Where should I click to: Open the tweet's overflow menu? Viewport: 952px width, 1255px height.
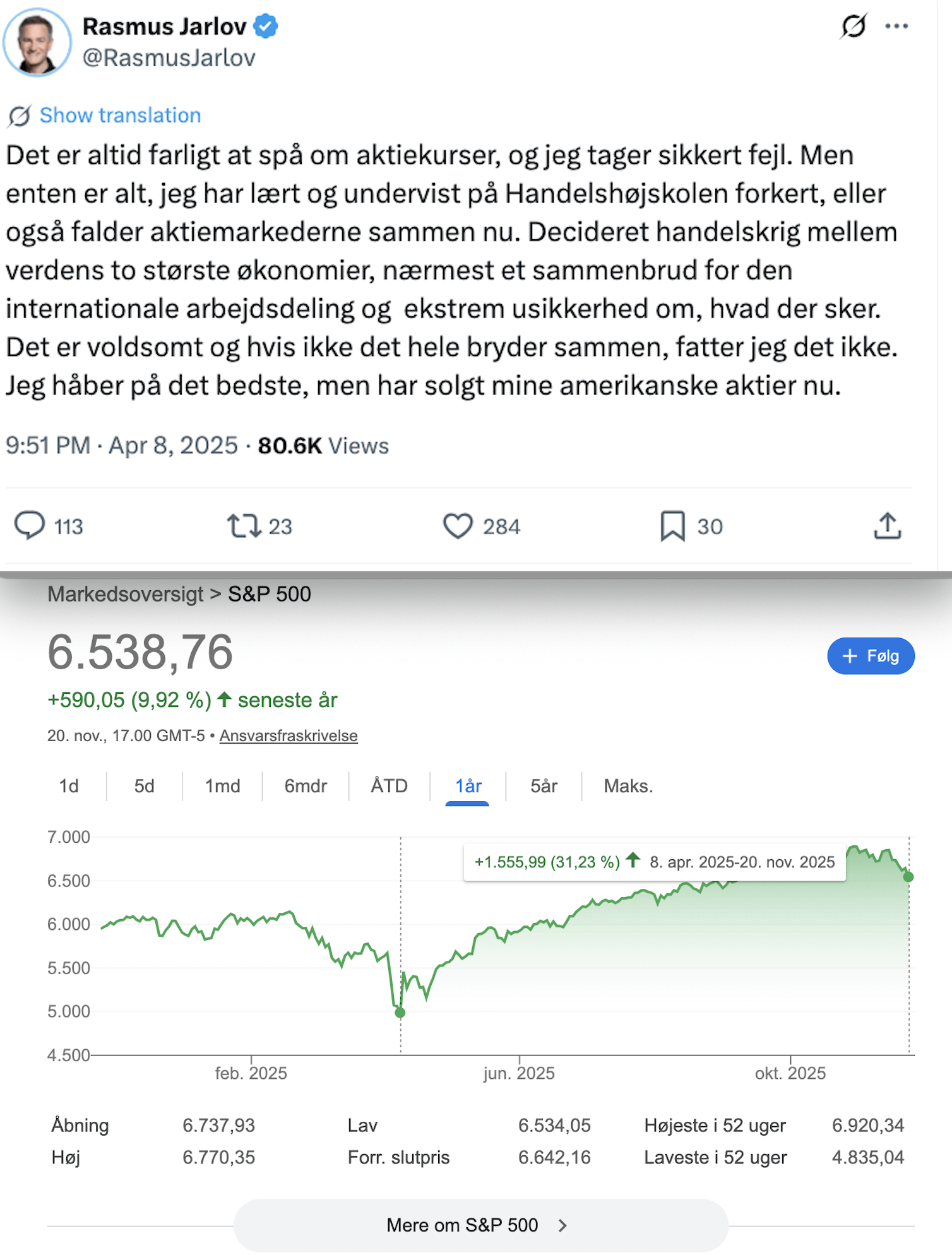pos(896,26)
